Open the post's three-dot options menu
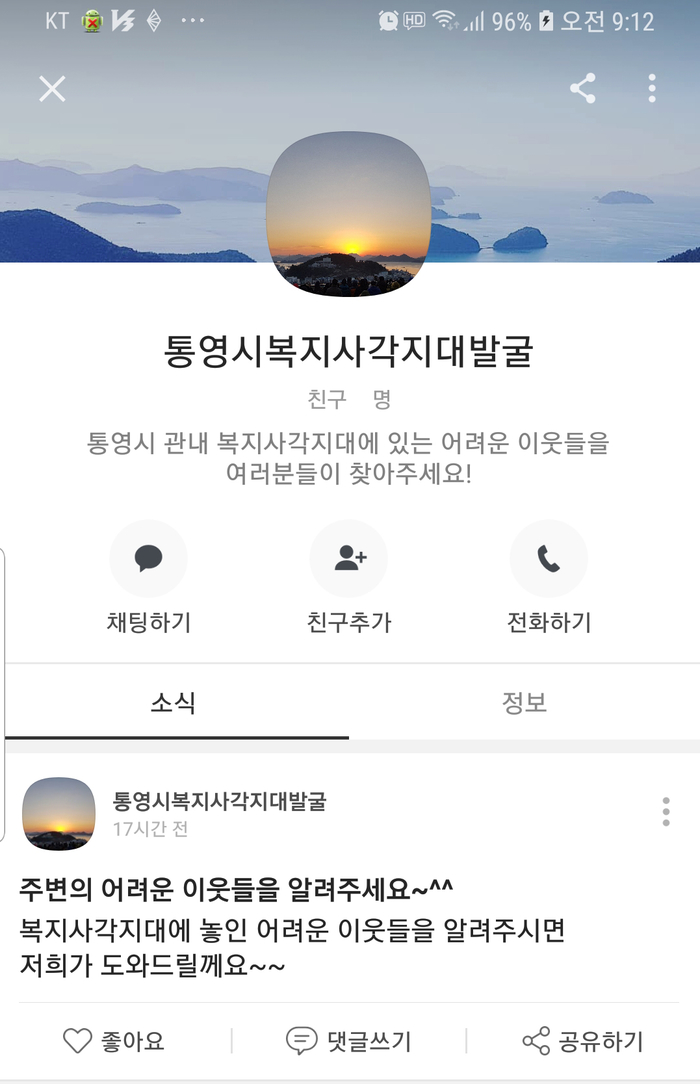This screenshot has height=1084, width=700. (666, 812)
